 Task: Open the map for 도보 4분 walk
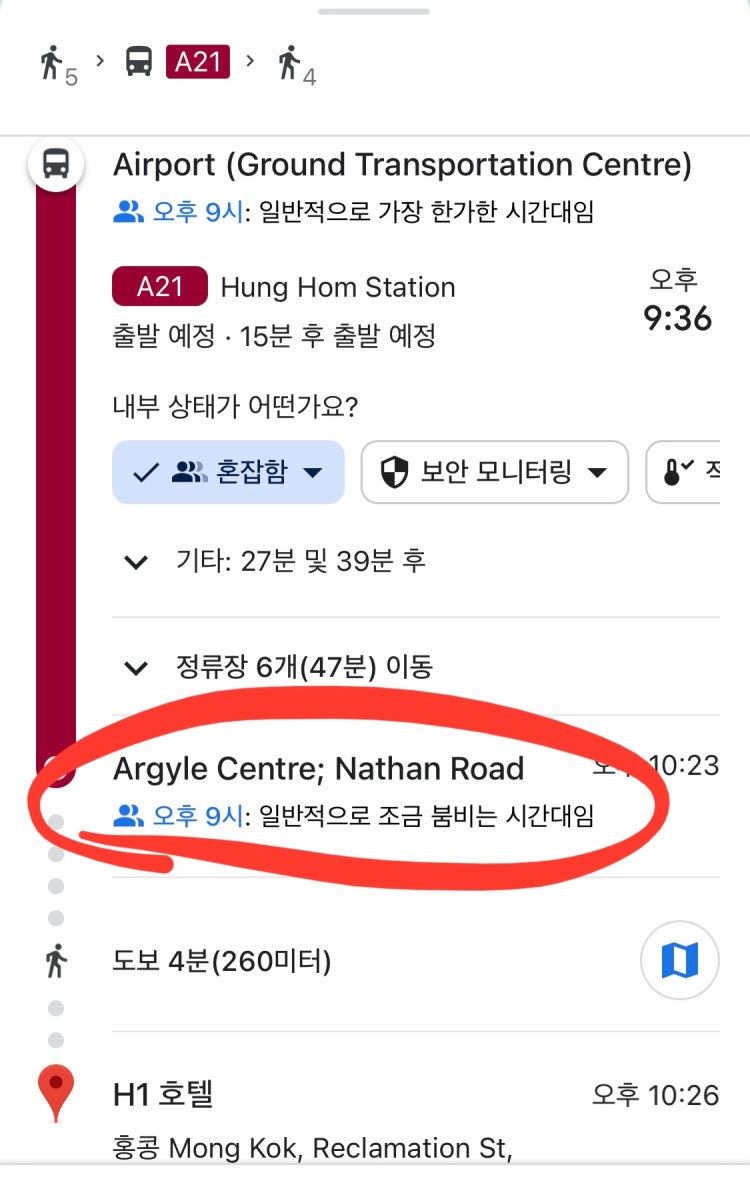pos(679,961)
